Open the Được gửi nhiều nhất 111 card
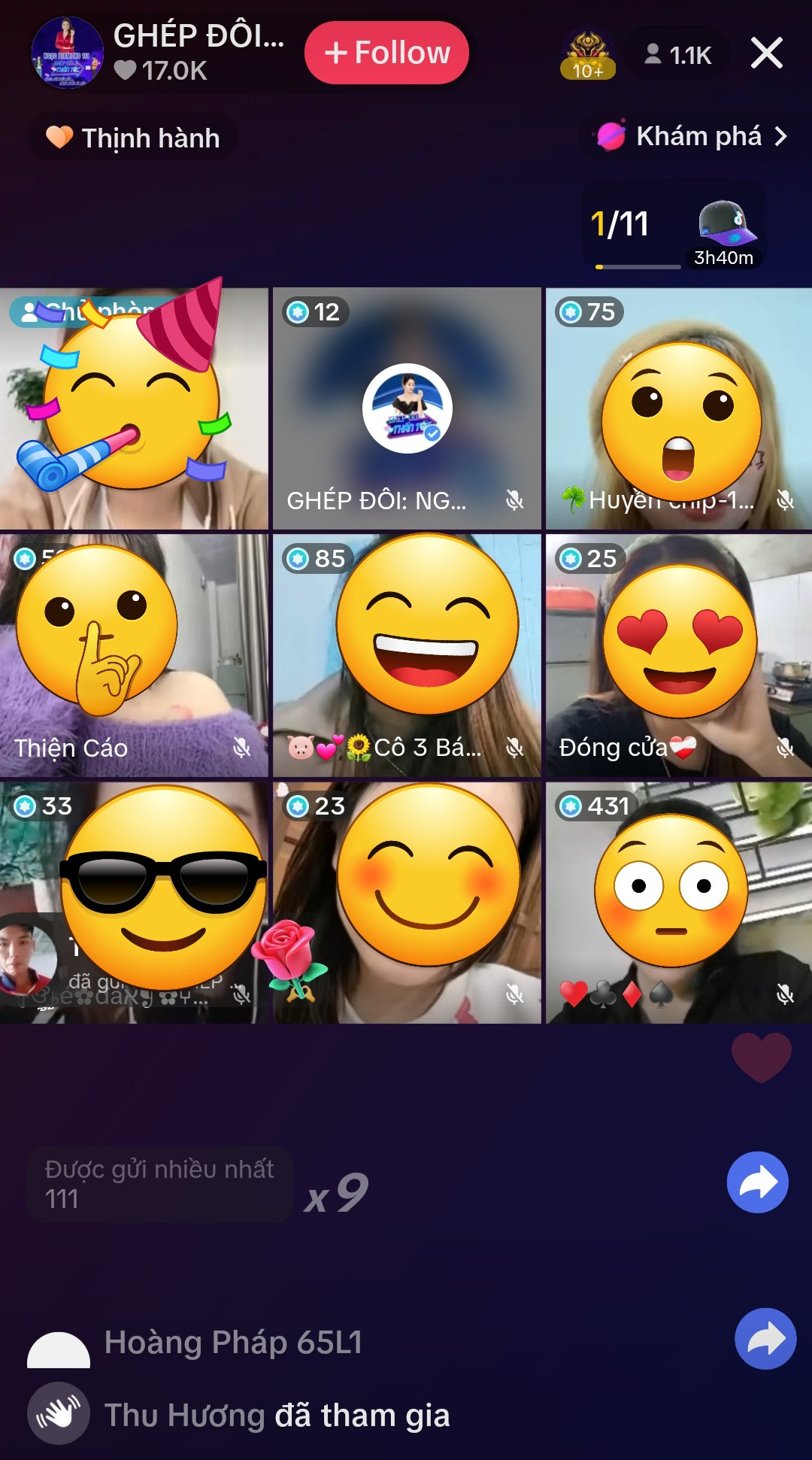Image resolution: width=812 pixels, height=1460 pixels. coord(159,1184)
